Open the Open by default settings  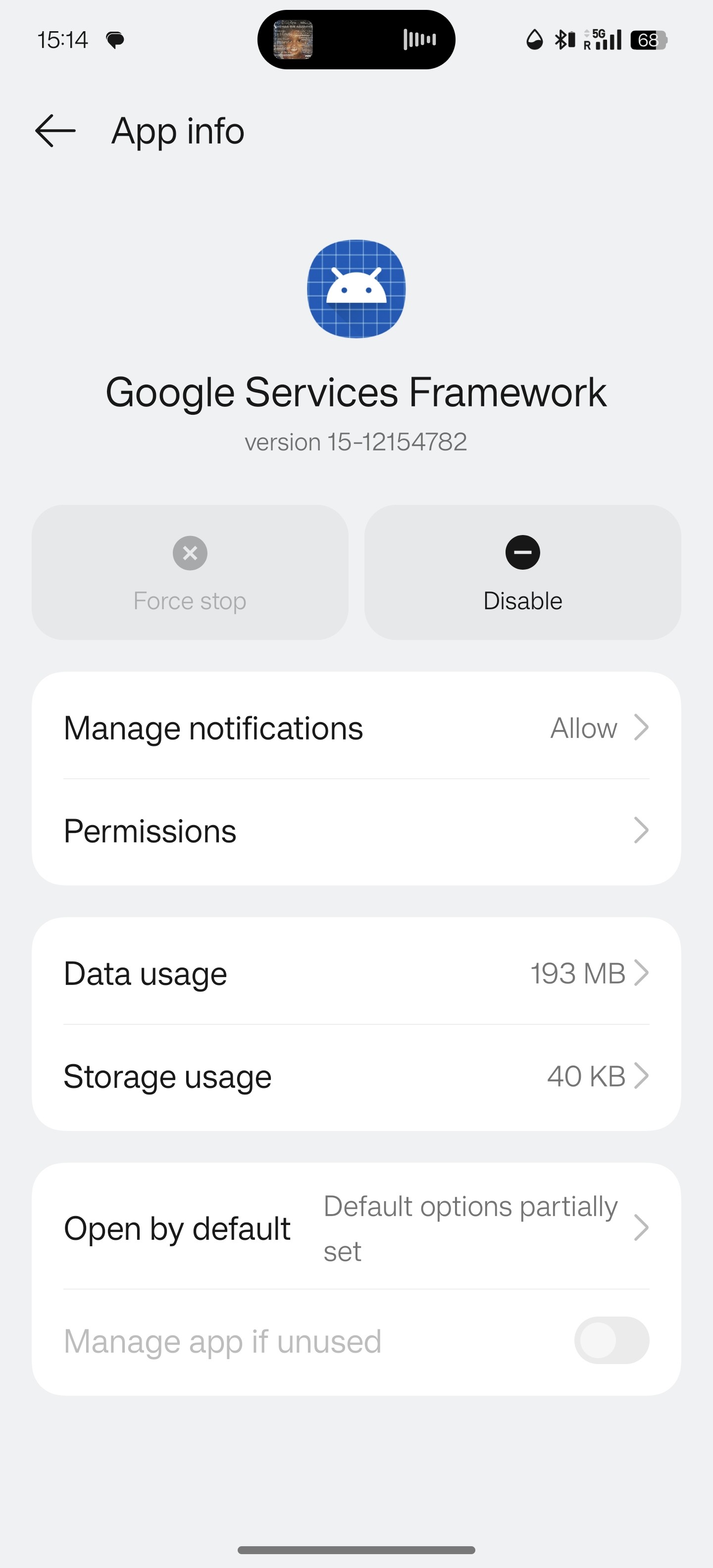356,1228
